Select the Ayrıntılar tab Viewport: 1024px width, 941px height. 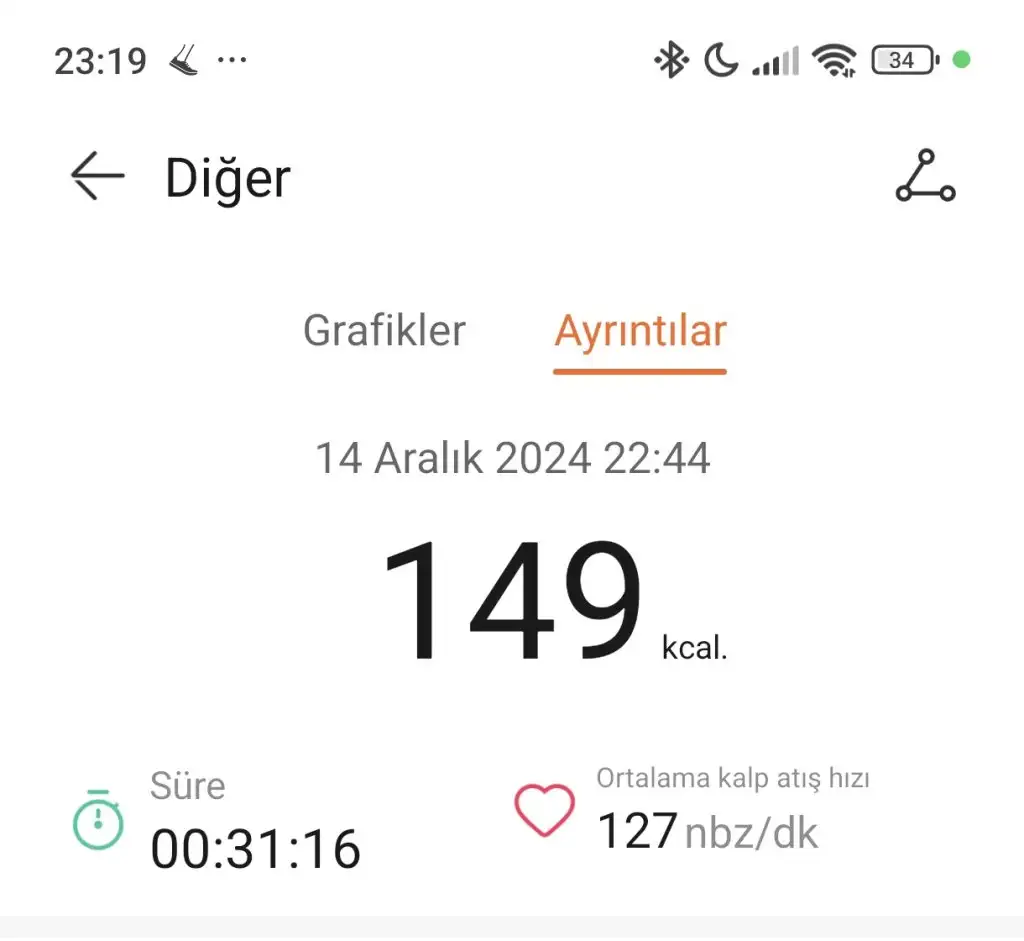pos(640,331)
